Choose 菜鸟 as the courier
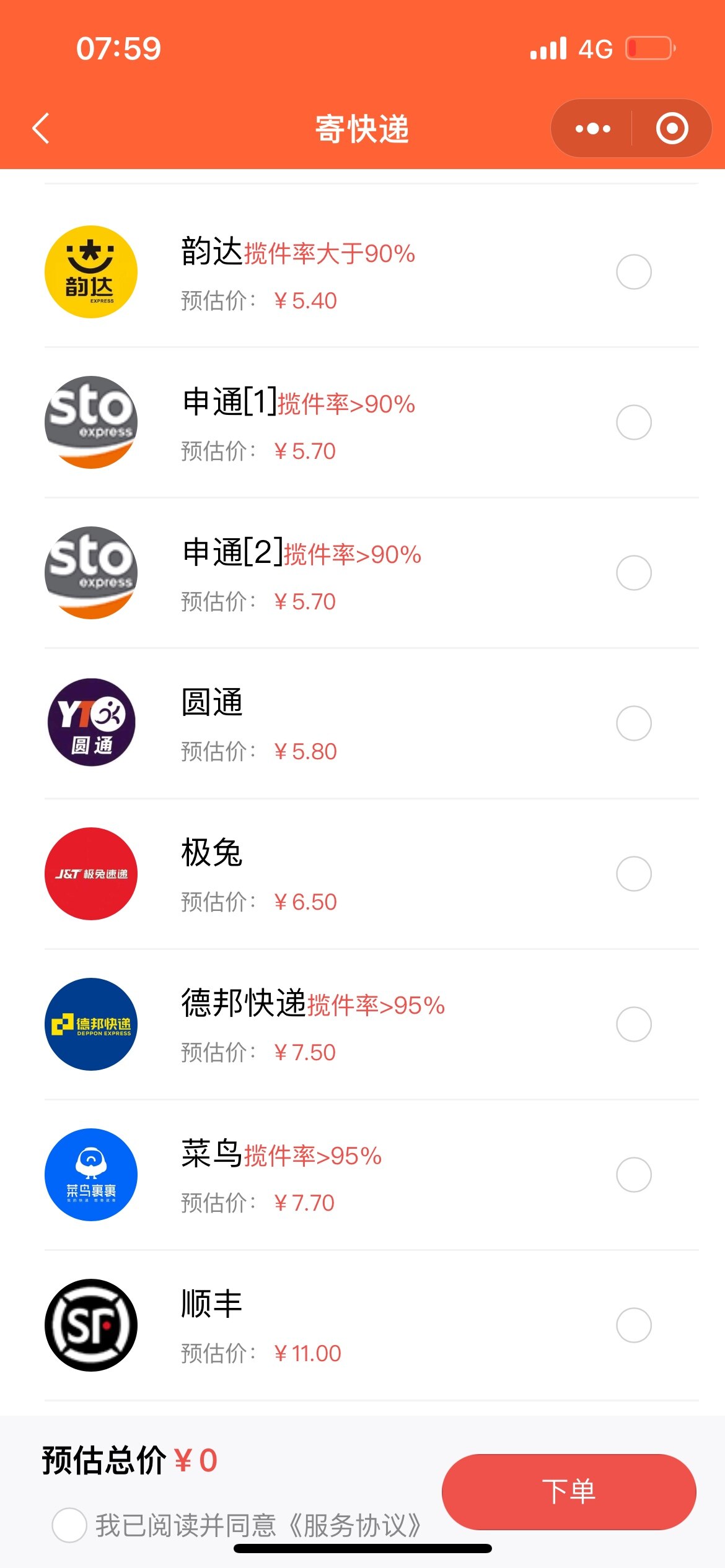The image size is (725, 1568). tap(633, 1175)
